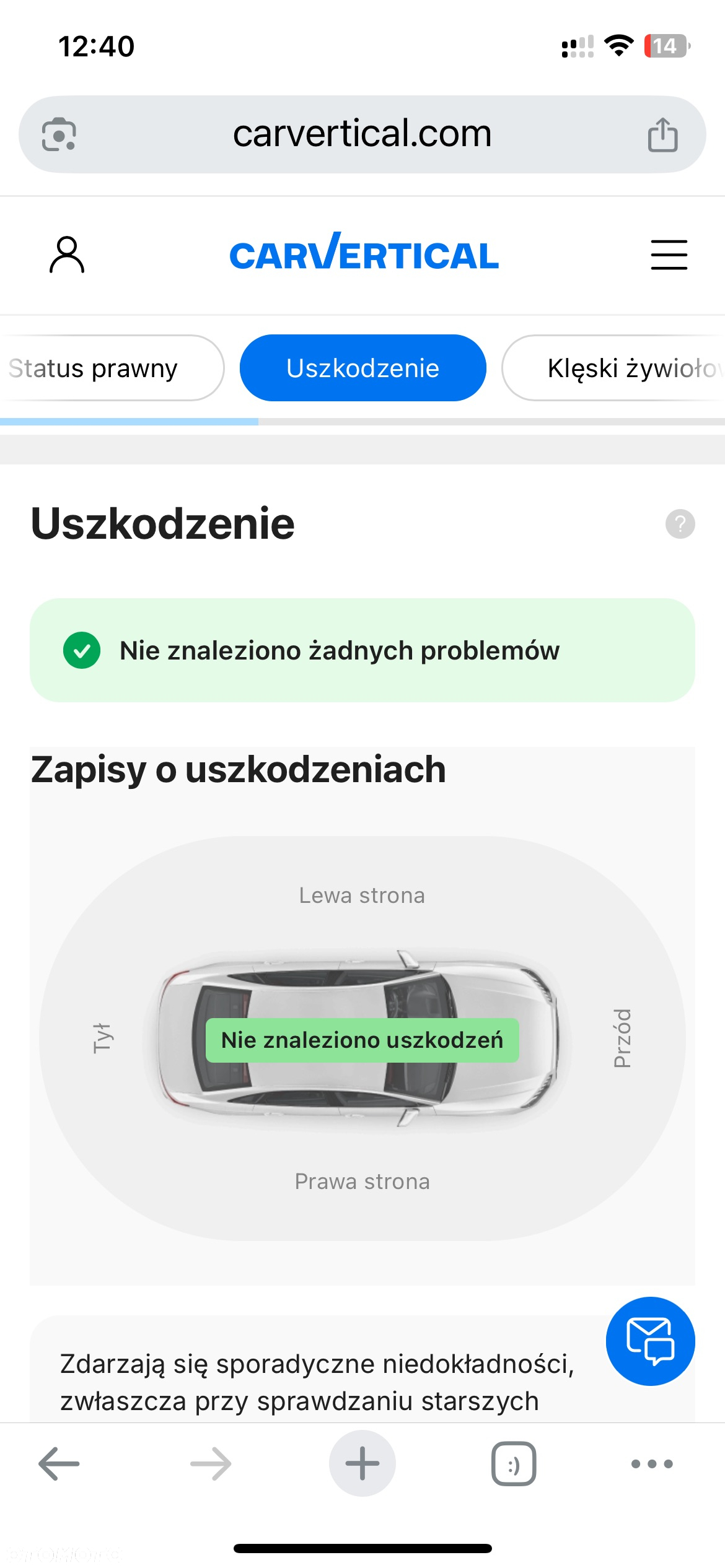Switch to the Status prawny tab
Screen dimensions: 725x1568
[x=105, y=368]
